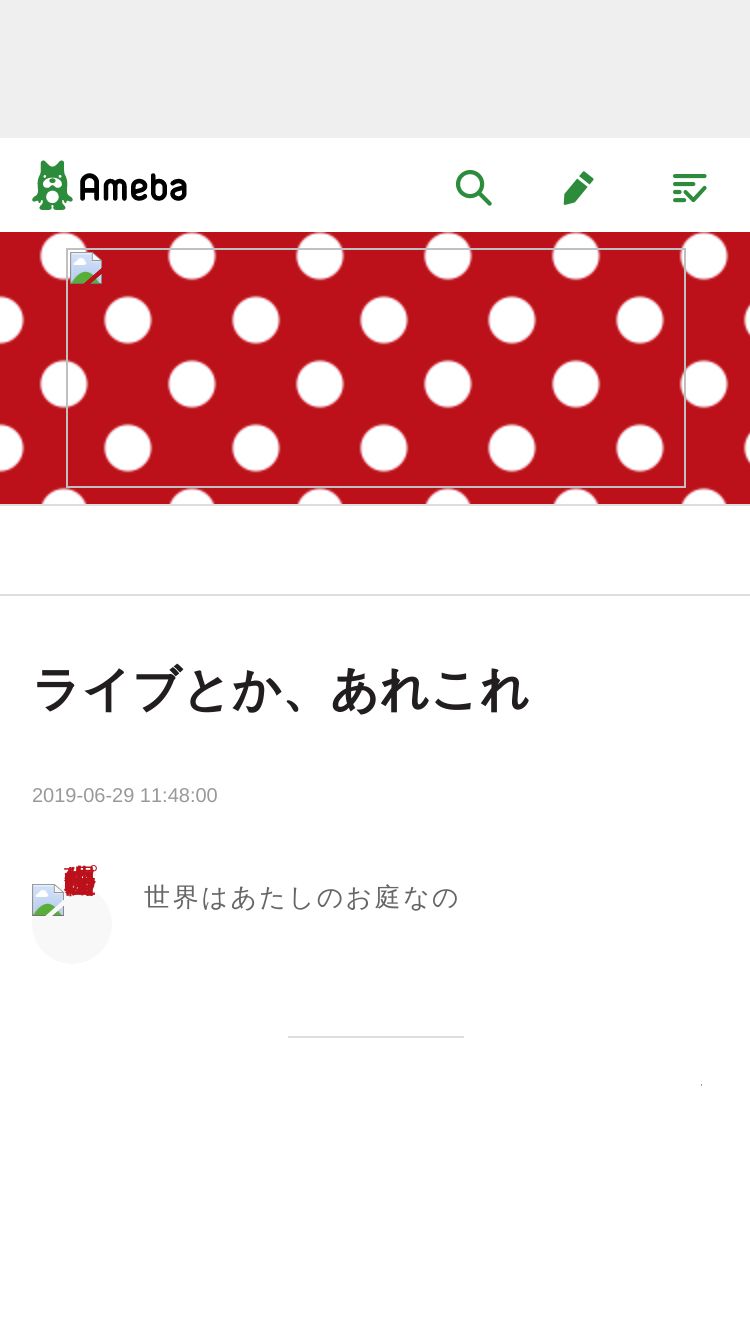
Task: Open author profile 世界はあたしのお庭なの
Action: (301, 898)
